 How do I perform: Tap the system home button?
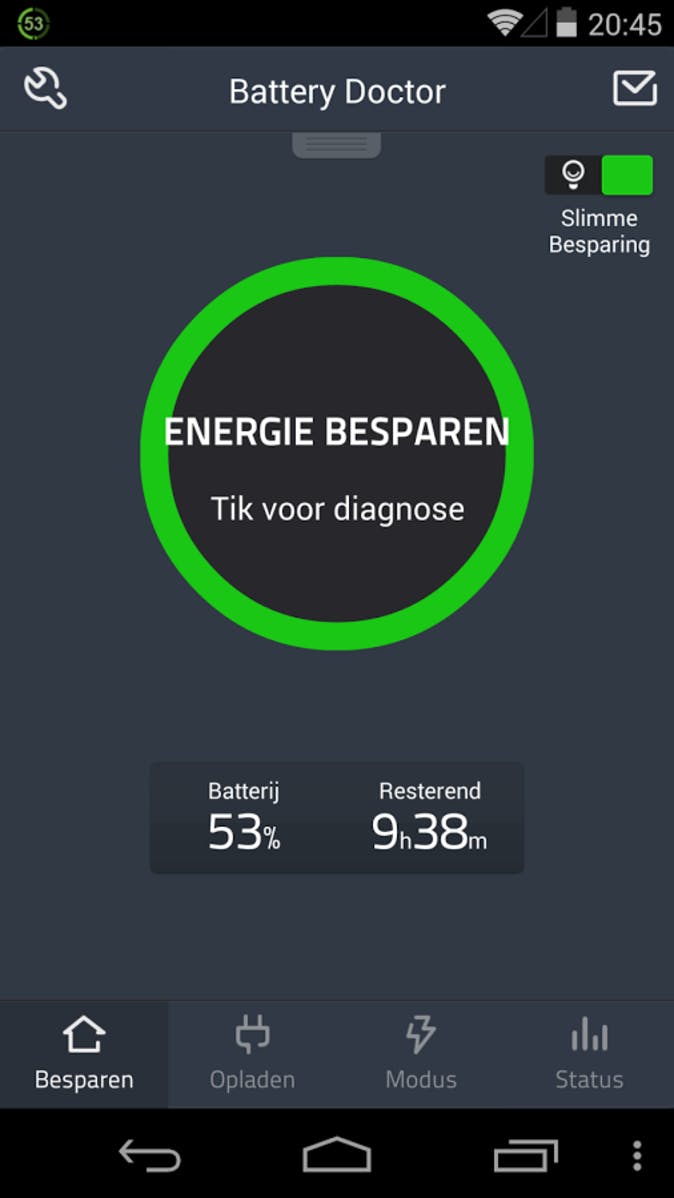click(337, 1156)
